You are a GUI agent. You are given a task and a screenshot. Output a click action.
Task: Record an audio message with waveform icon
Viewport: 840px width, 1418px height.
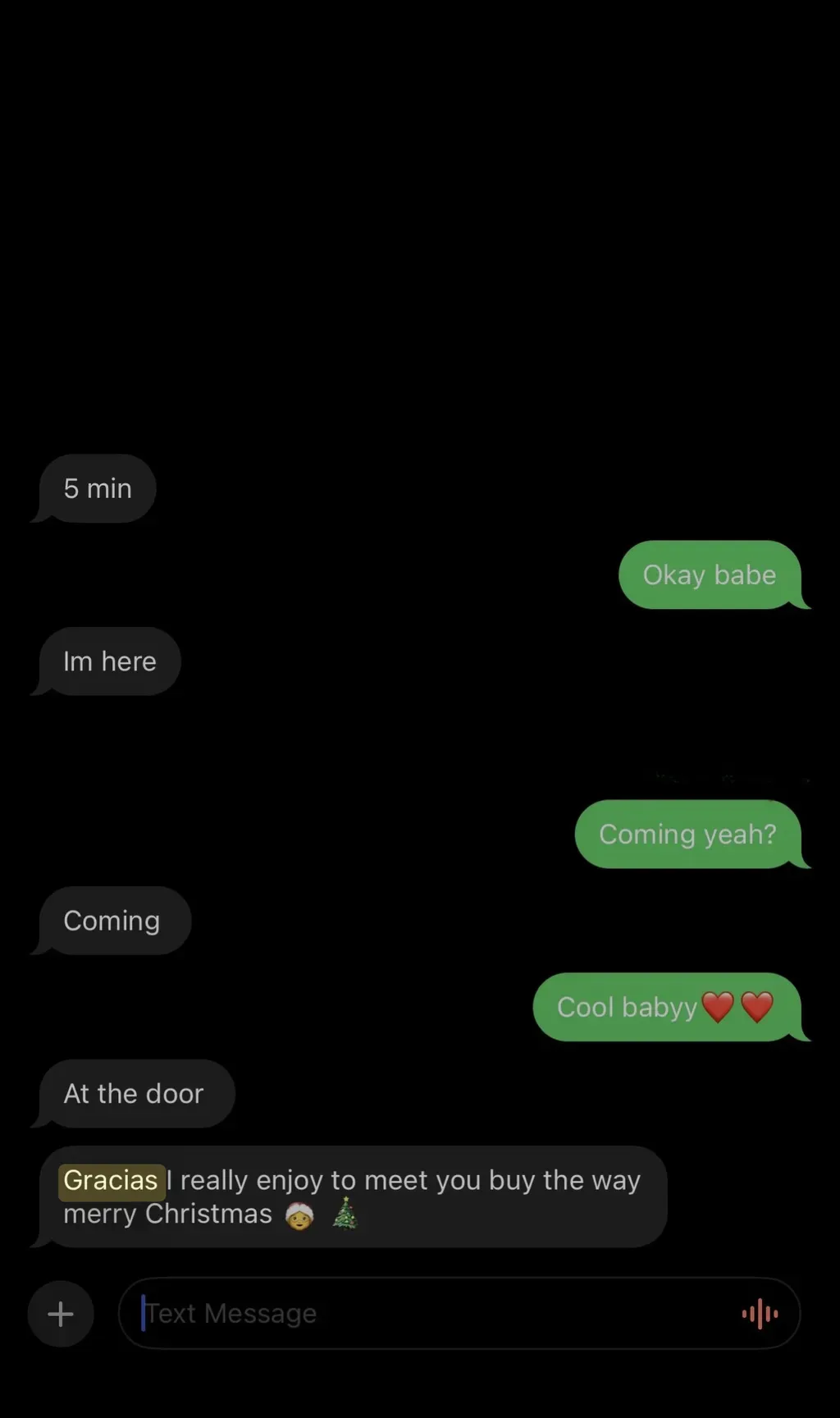tap(760, 1314)
